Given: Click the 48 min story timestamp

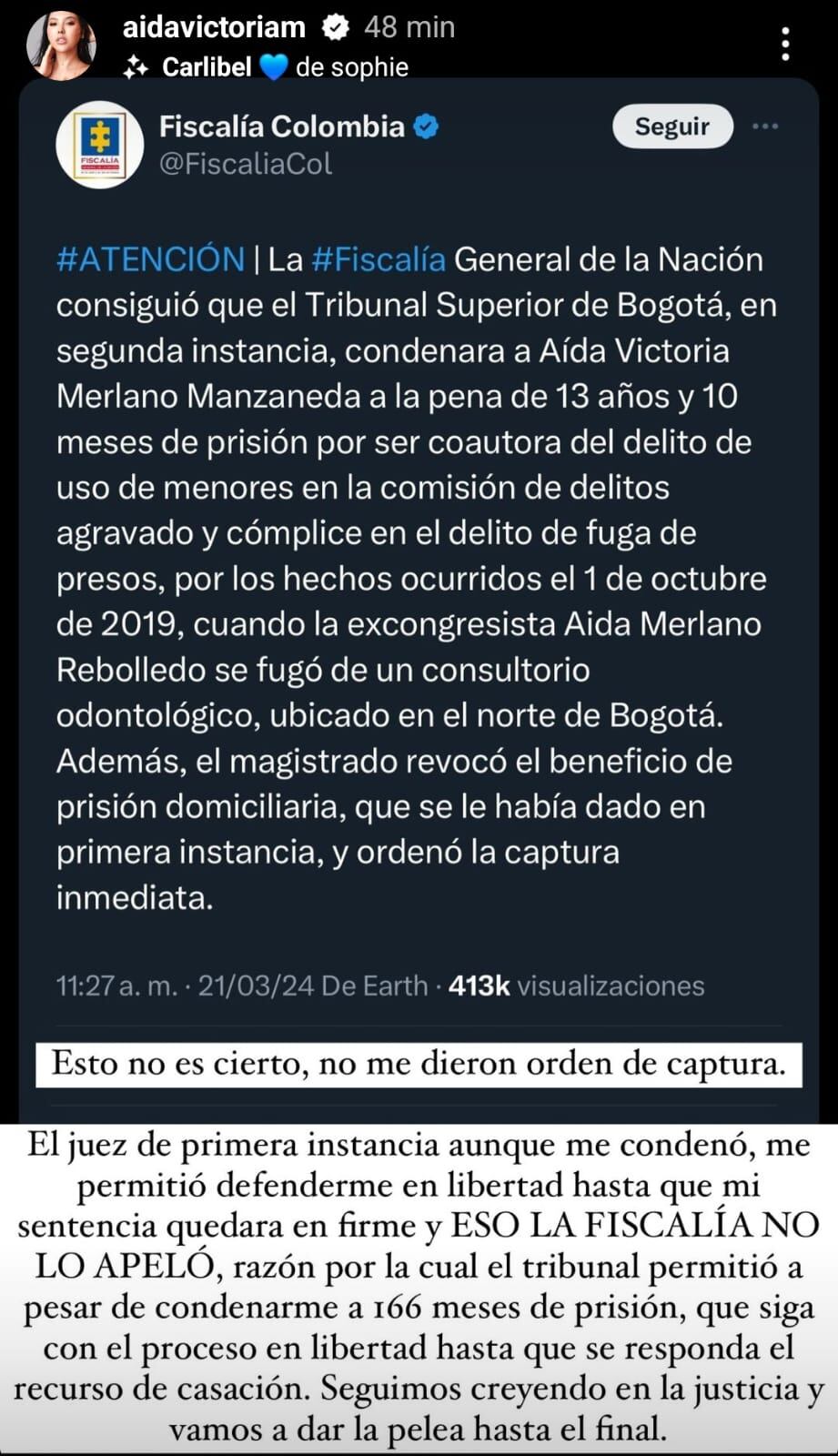Looking at the screenshot, I should click(x=410, y=26).
